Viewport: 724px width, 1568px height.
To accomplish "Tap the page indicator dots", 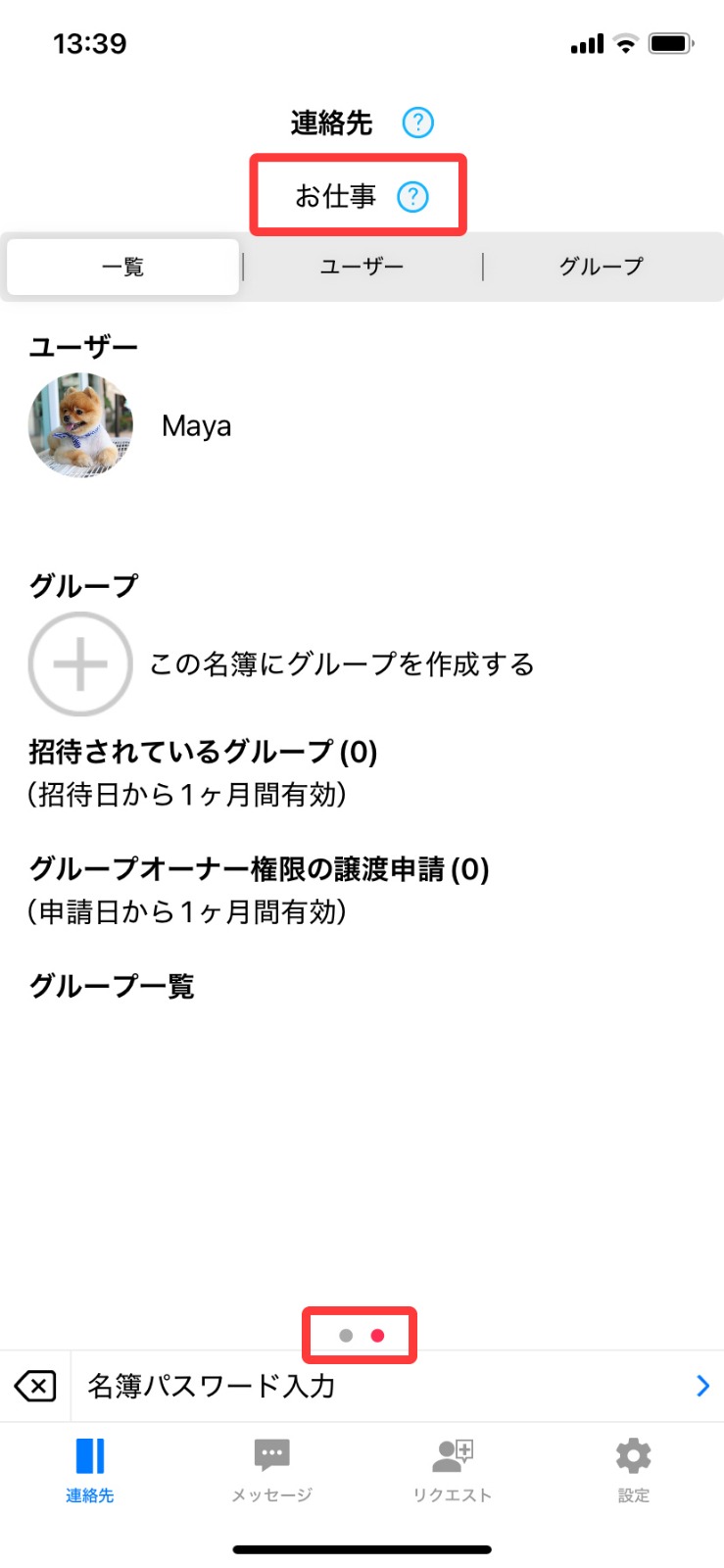I will pos(361,1335).
